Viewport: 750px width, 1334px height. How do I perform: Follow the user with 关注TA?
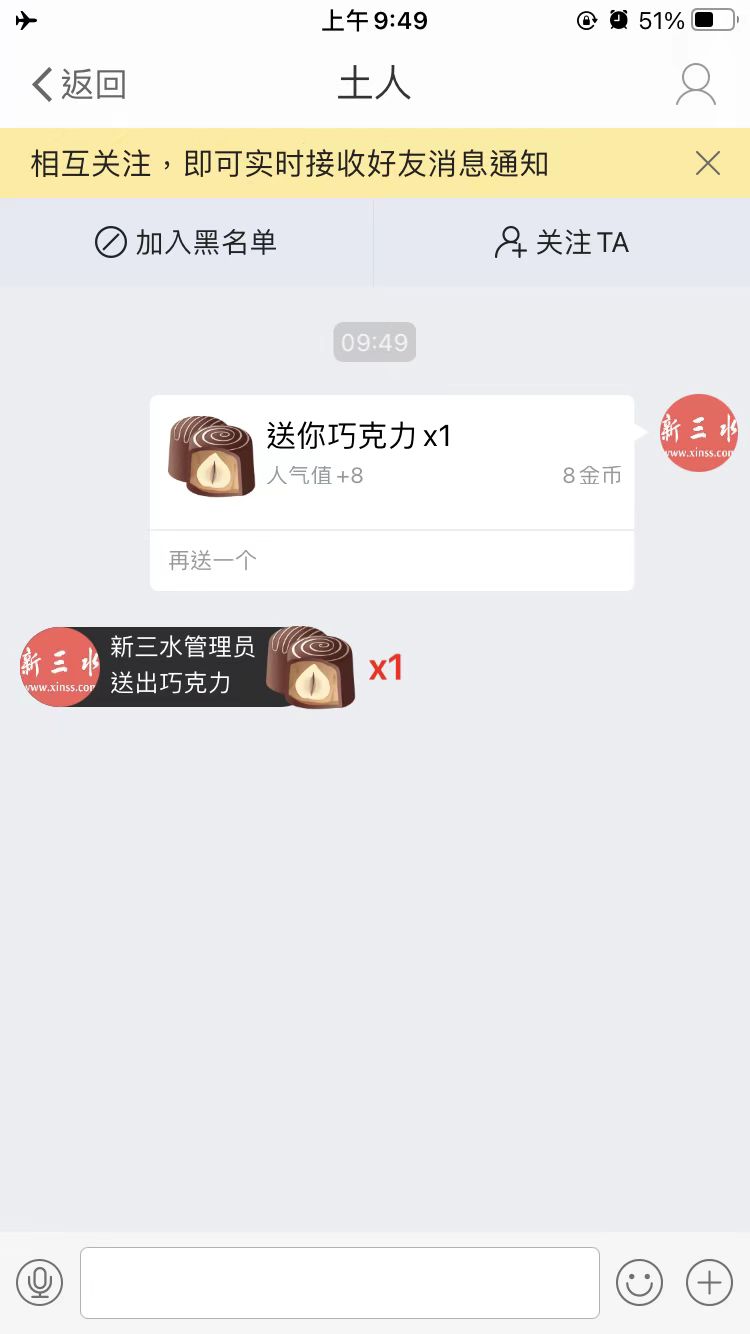click(561, 243)
